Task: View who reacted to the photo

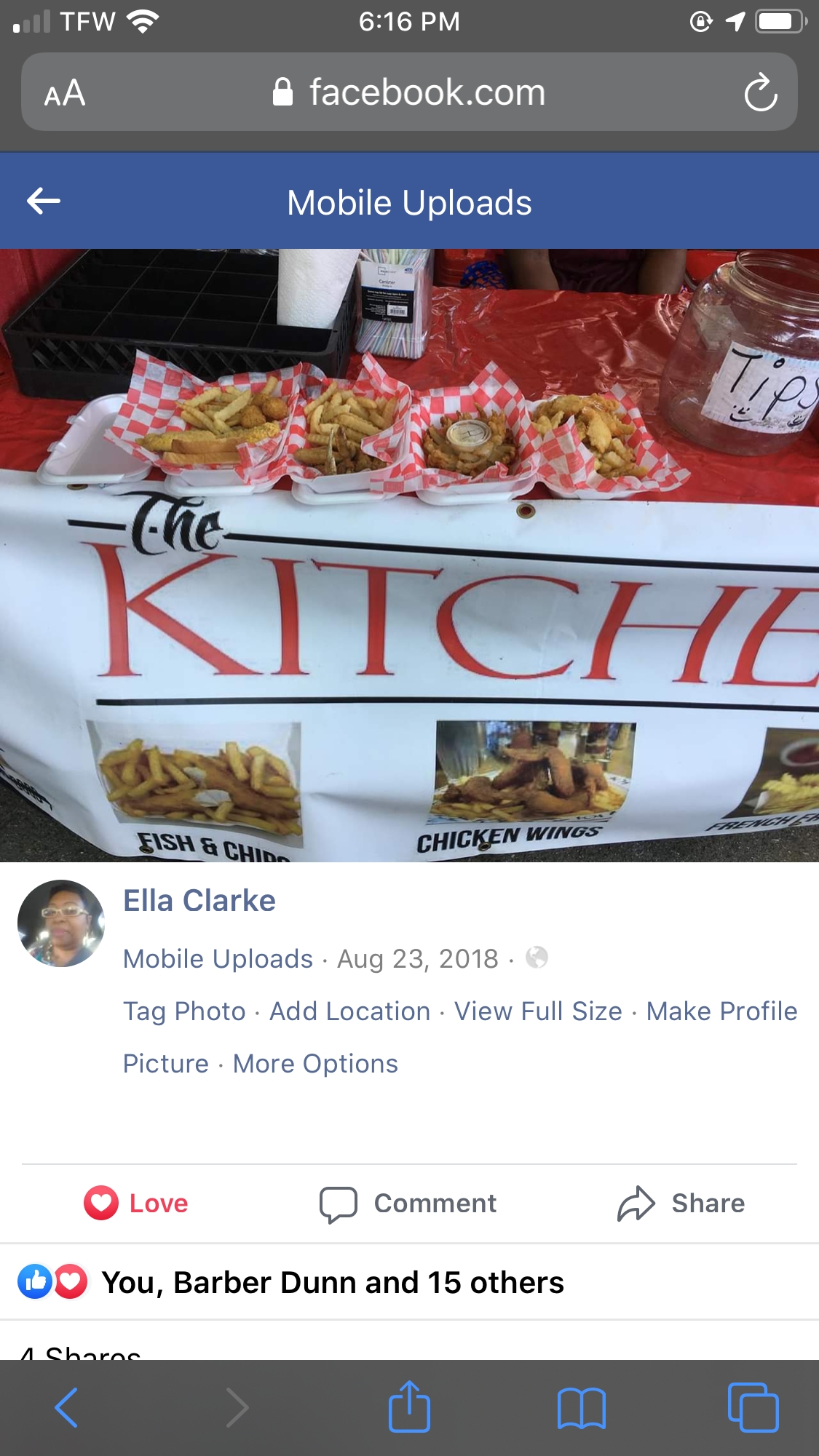Action: pyautogui.click(x=332, y=1283)
